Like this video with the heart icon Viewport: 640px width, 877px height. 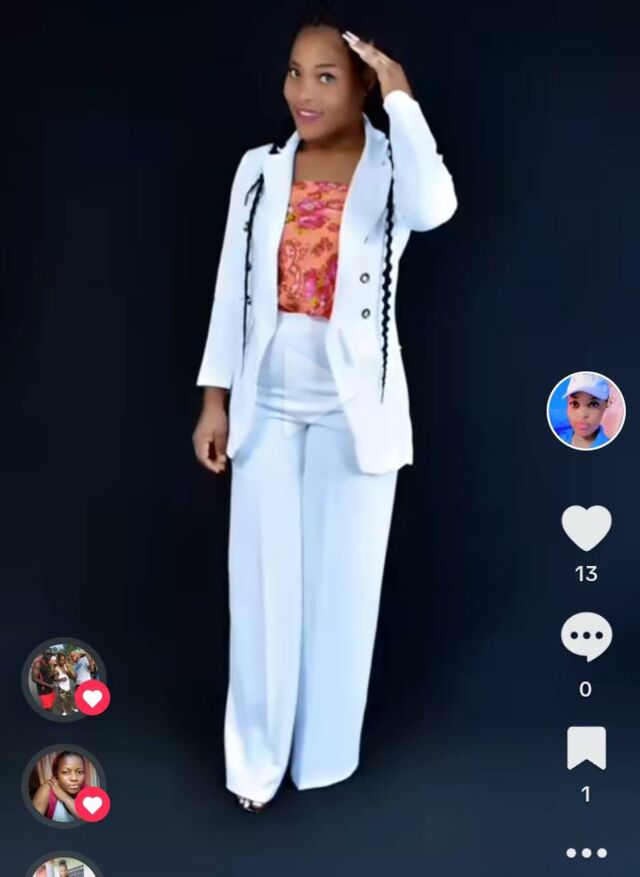coord(586,527)
